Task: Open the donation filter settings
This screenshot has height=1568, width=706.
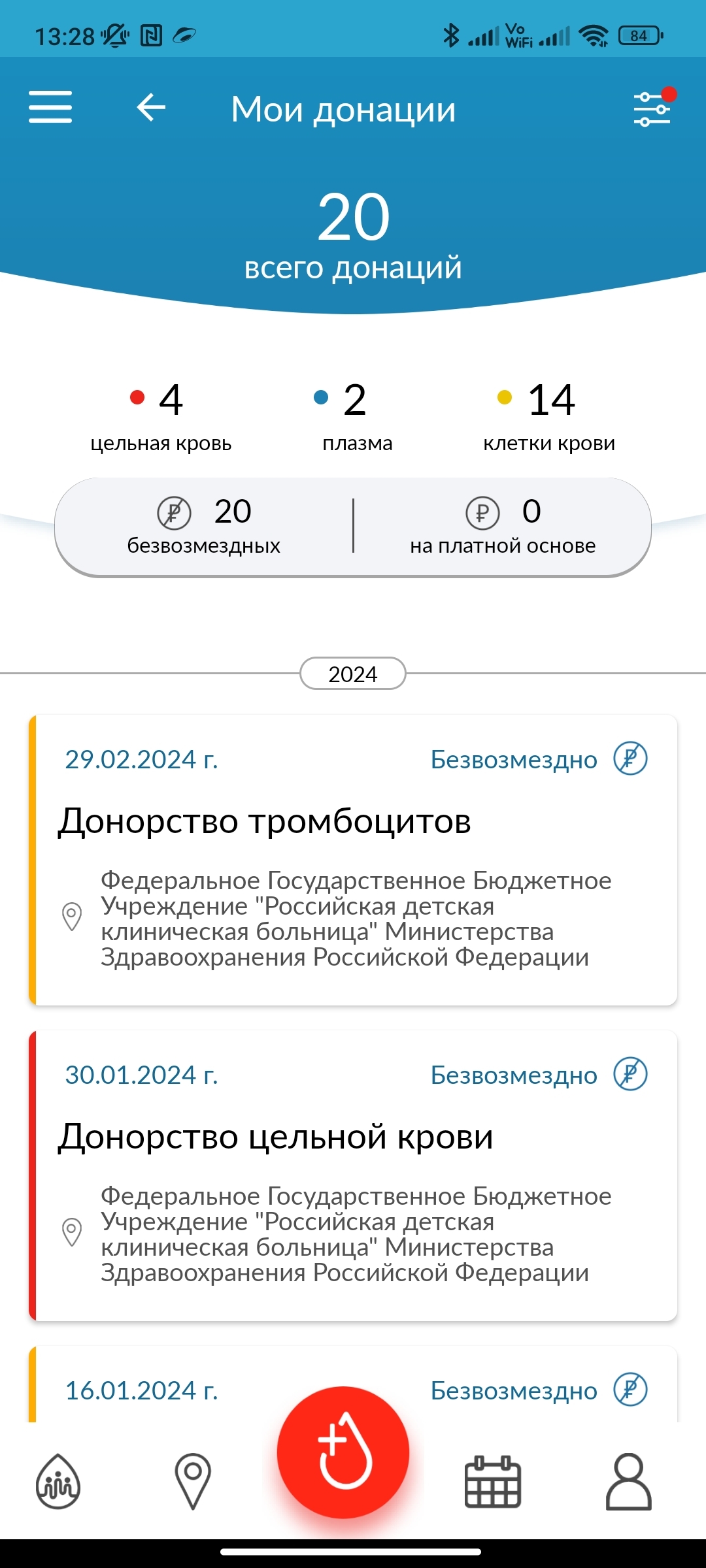Action: pyautogui.click(x=654, y=107)
